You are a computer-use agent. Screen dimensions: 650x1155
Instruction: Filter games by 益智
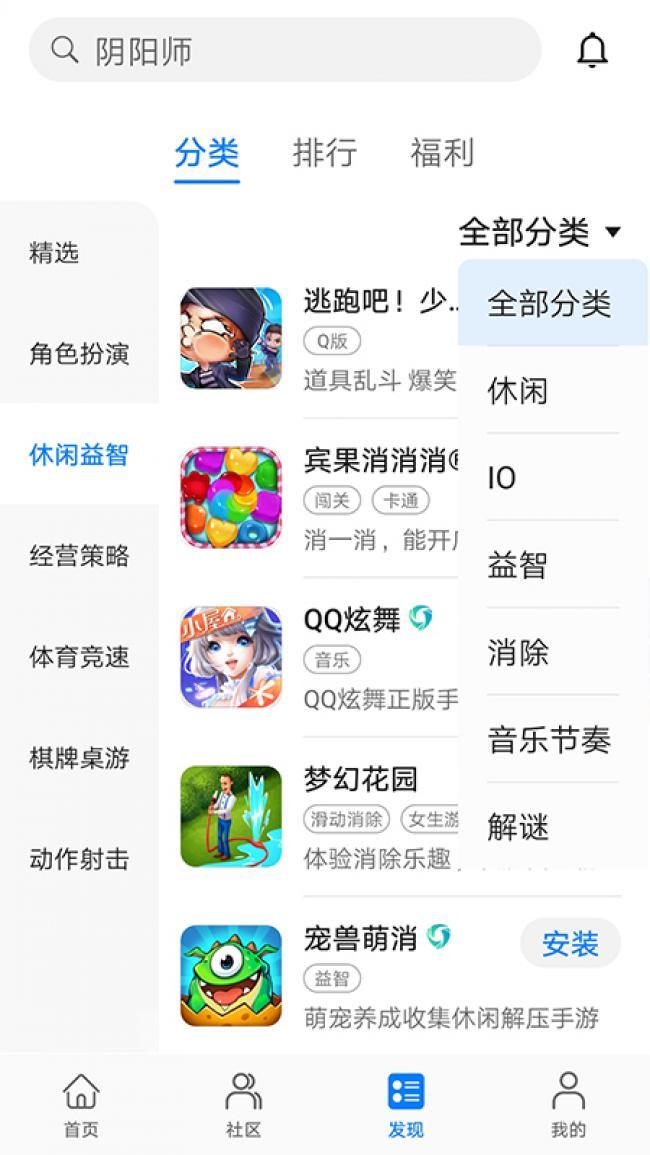518,565
